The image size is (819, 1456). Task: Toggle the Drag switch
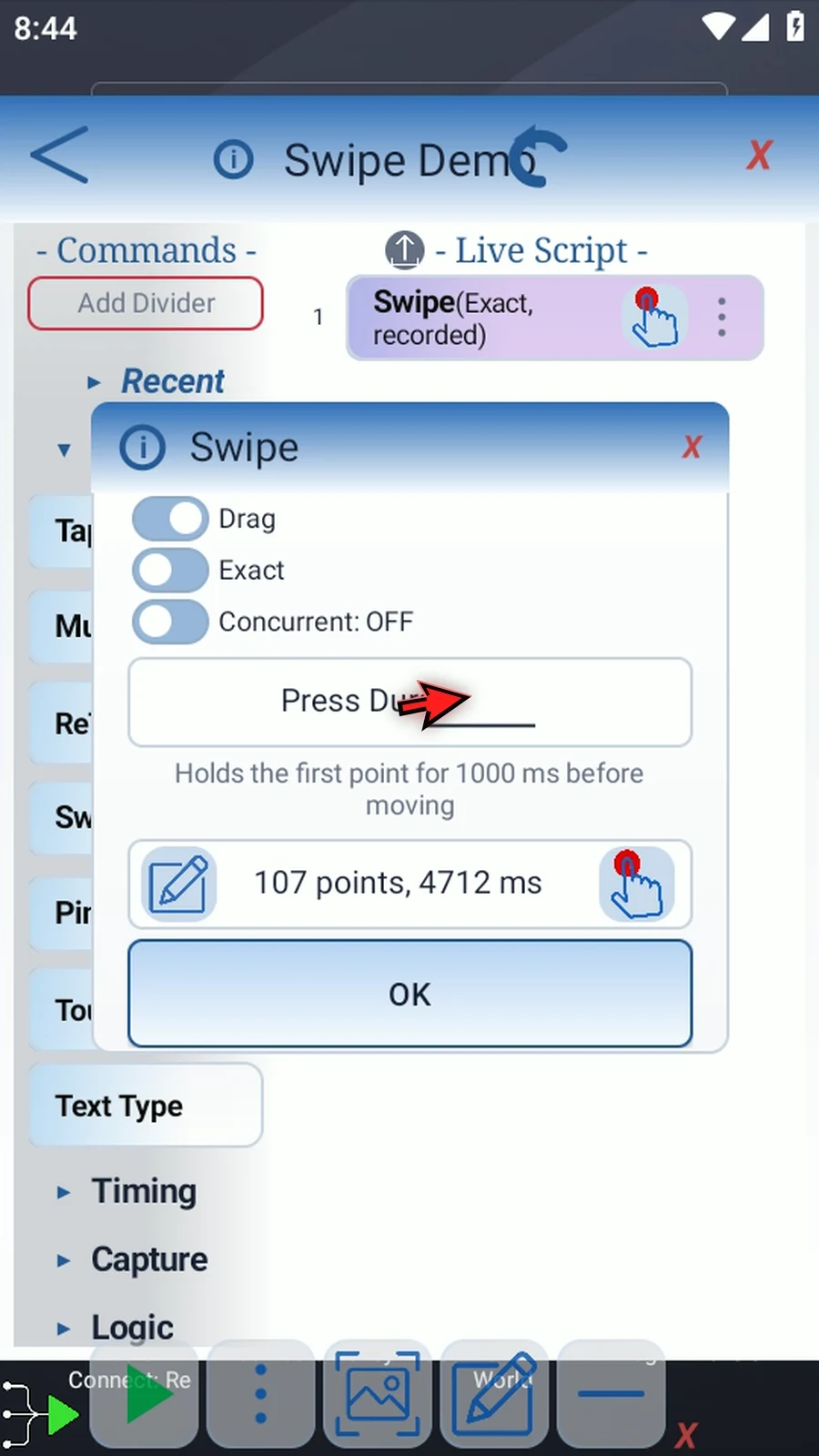pos(170,519)
